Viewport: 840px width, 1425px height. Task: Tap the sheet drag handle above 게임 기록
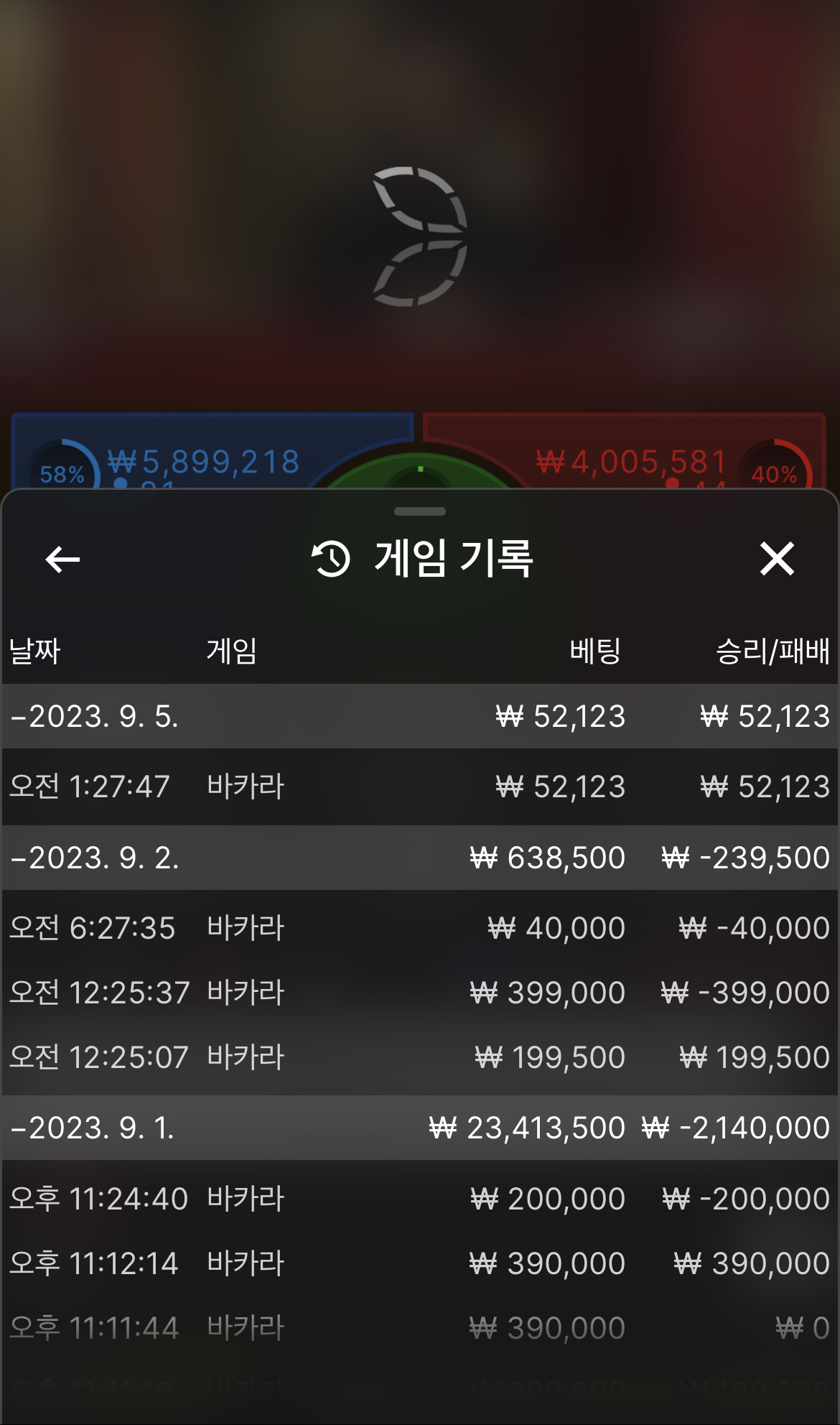pos(420,511)
